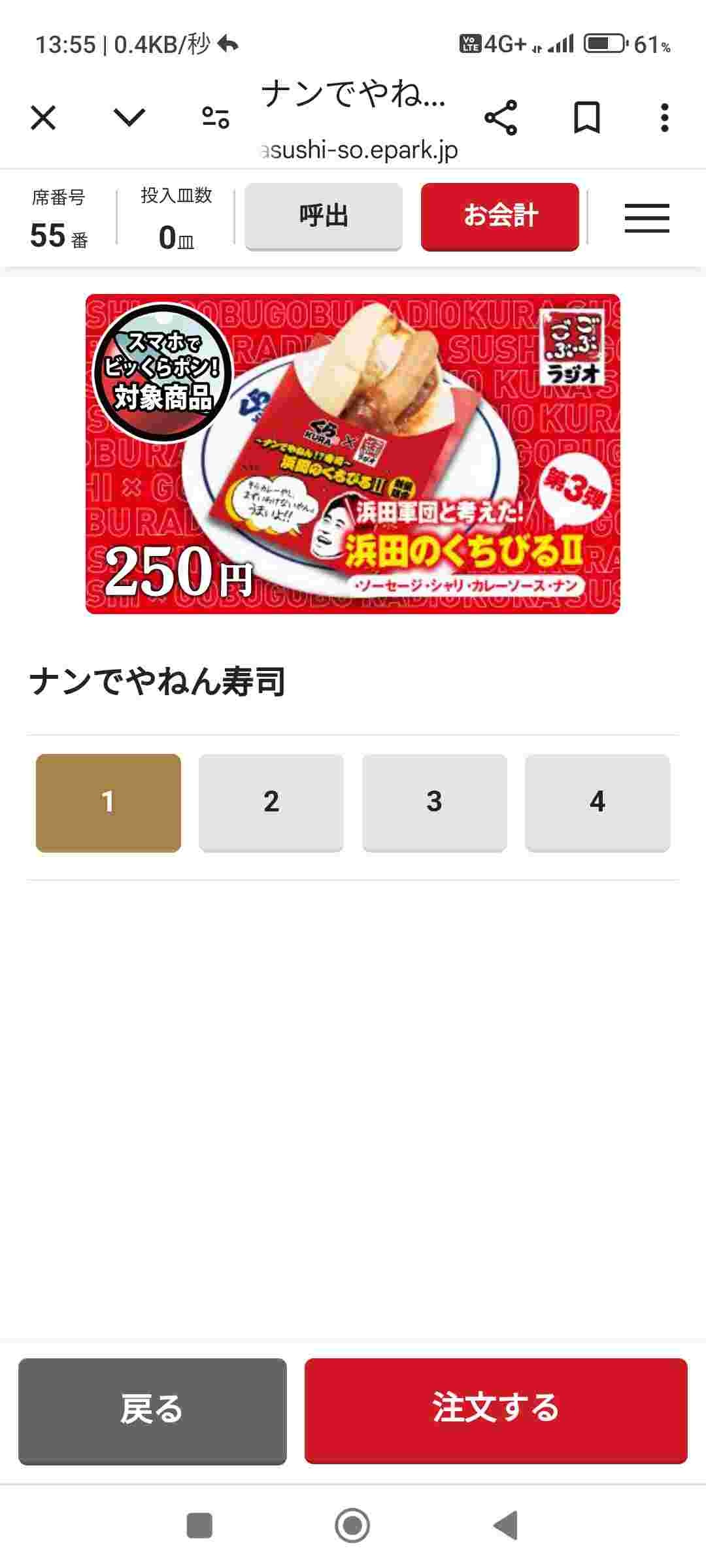
Task: Close the browser custom tab
Action: click(x=43, y=118)
